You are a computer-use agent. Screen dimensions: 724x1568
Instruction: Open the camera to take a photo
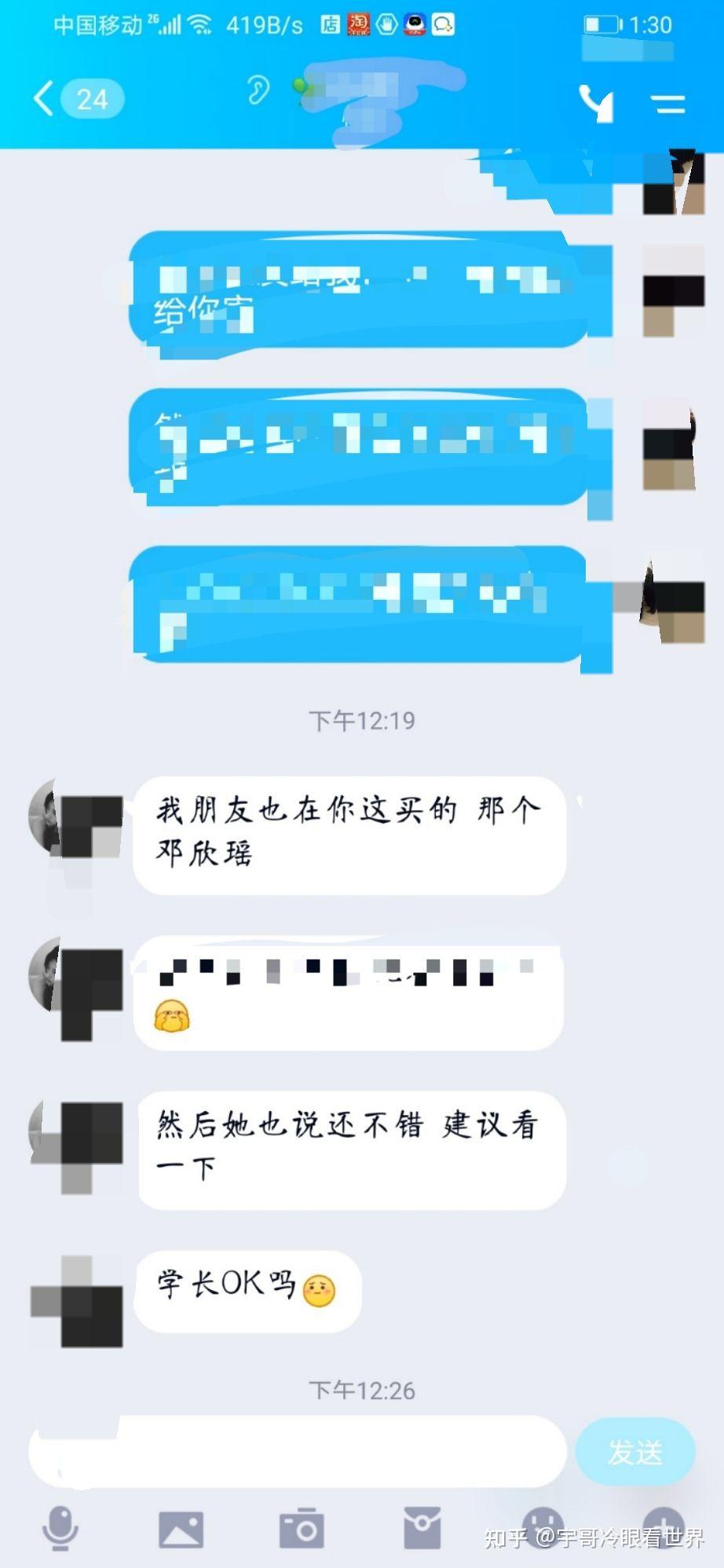302,1529
